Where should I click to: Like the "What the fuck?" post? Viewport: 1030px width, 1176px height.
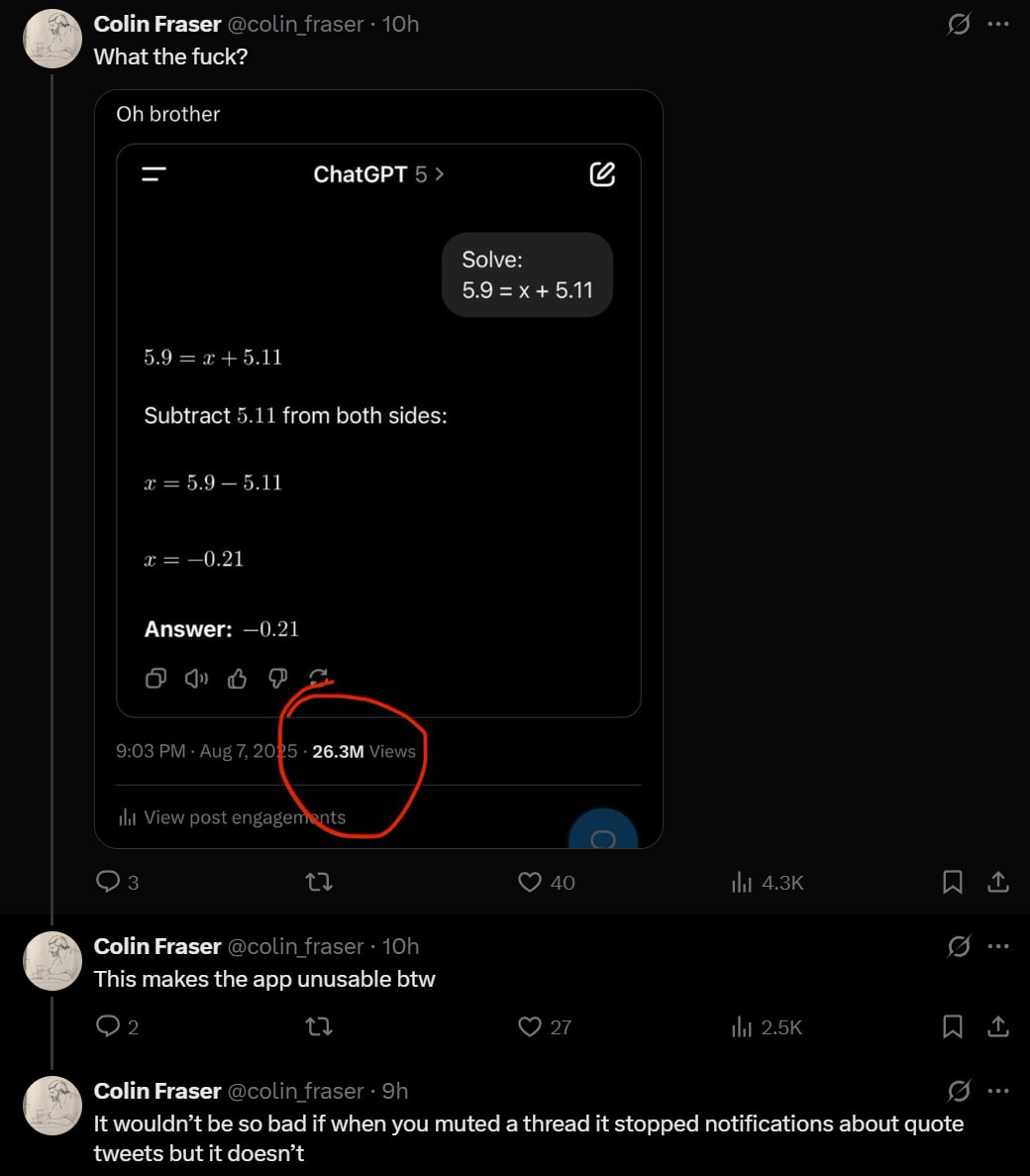[x=530, y=881]
